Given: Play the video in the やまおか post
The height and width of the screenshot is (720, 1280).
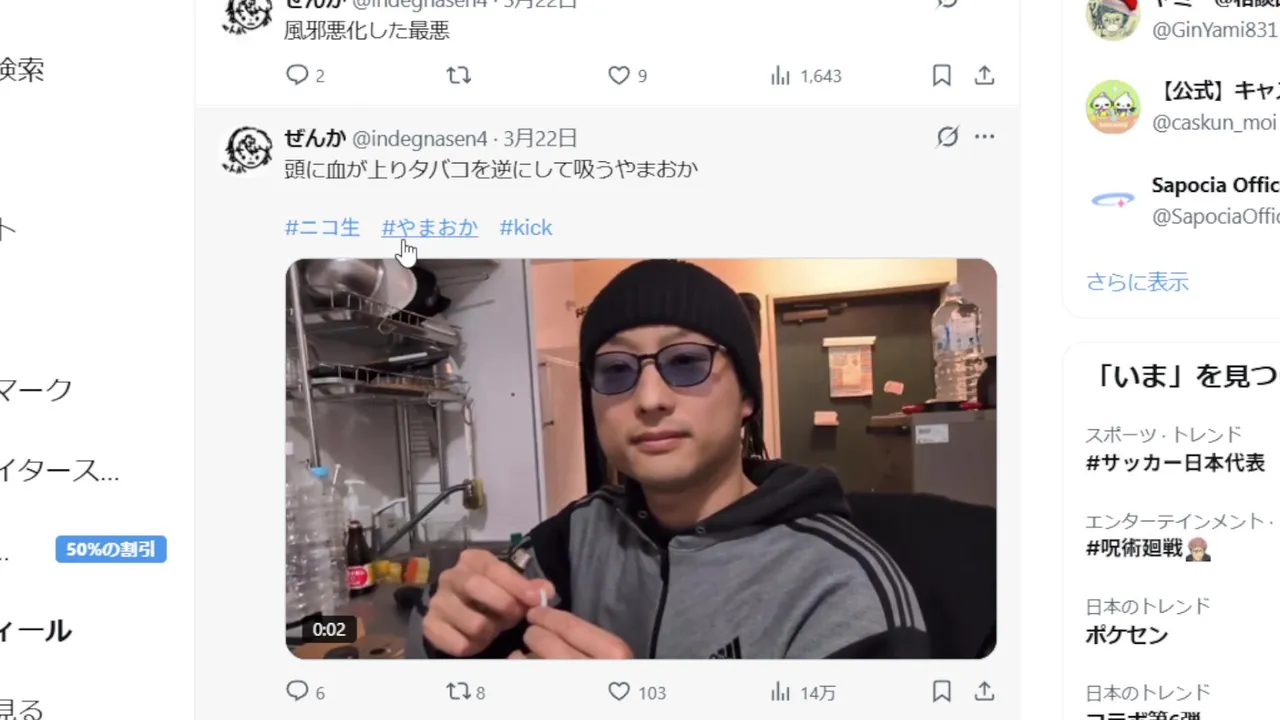Looking at the screenshot, I should coord(640,458).
